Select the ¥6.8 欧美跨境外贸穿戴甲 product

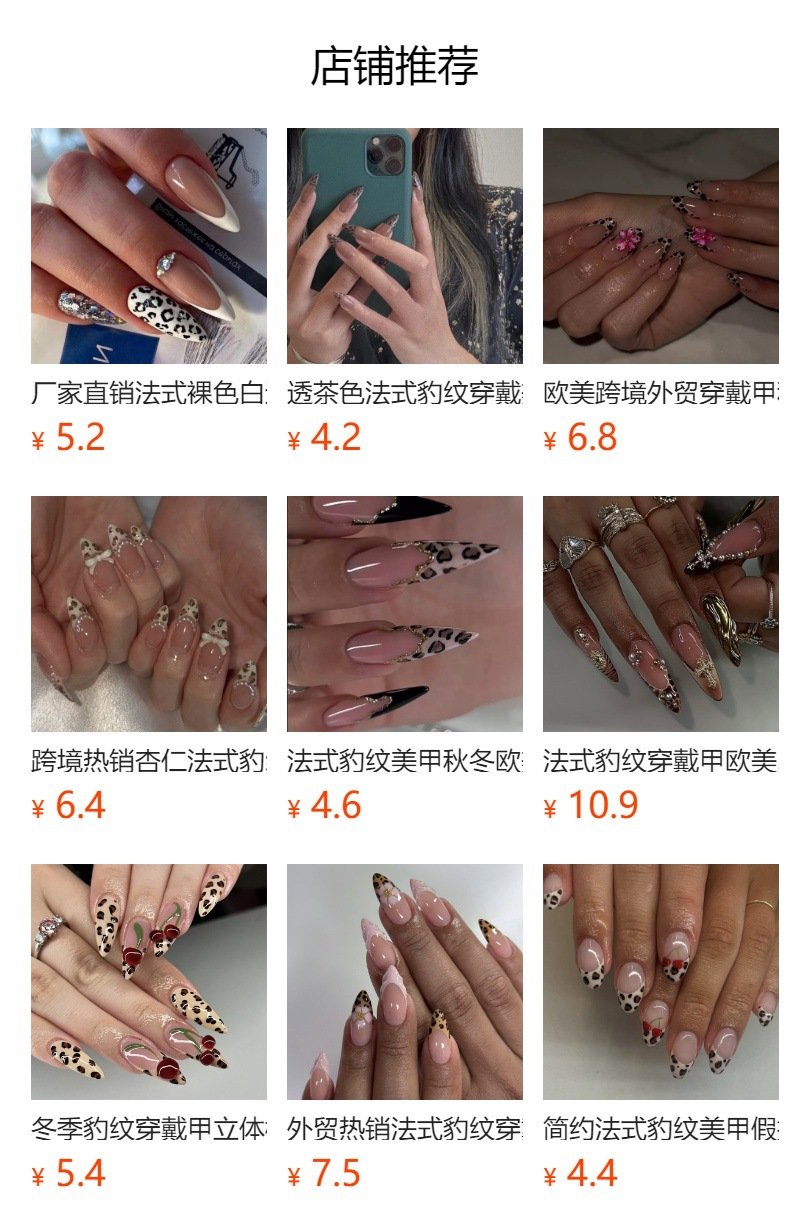pos(661,246)
